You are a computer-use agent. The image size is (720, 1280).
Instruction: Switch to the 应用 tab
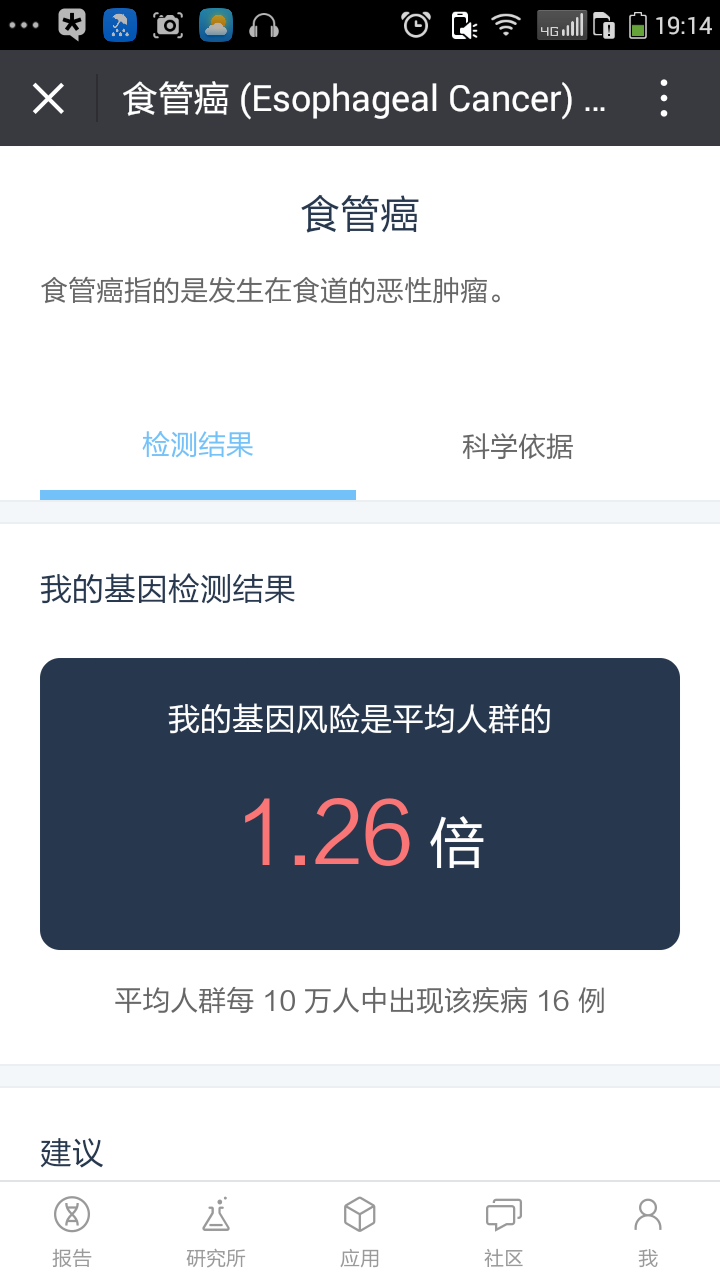click(360, 1231)
